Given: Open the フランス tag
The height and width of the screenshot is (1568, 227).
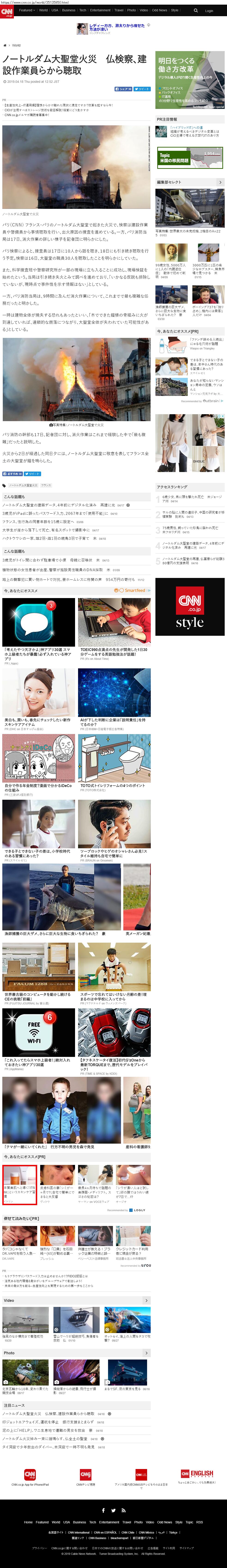Looking at the screenshot, I should pyautogui.click(x=46, y=485).
